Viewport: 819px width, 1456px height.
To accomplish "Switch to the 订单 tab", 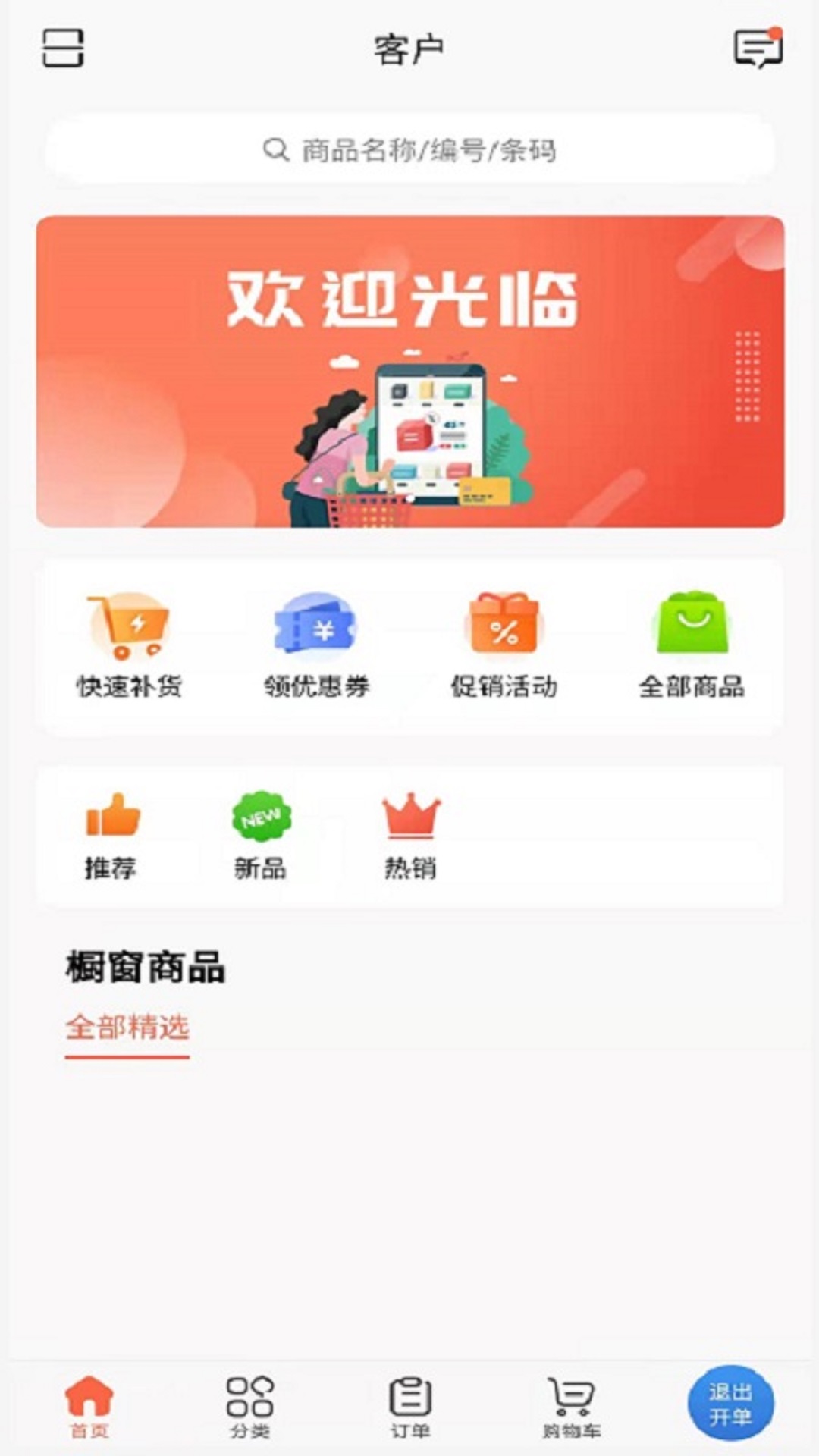I will (x=410, y=1407).
